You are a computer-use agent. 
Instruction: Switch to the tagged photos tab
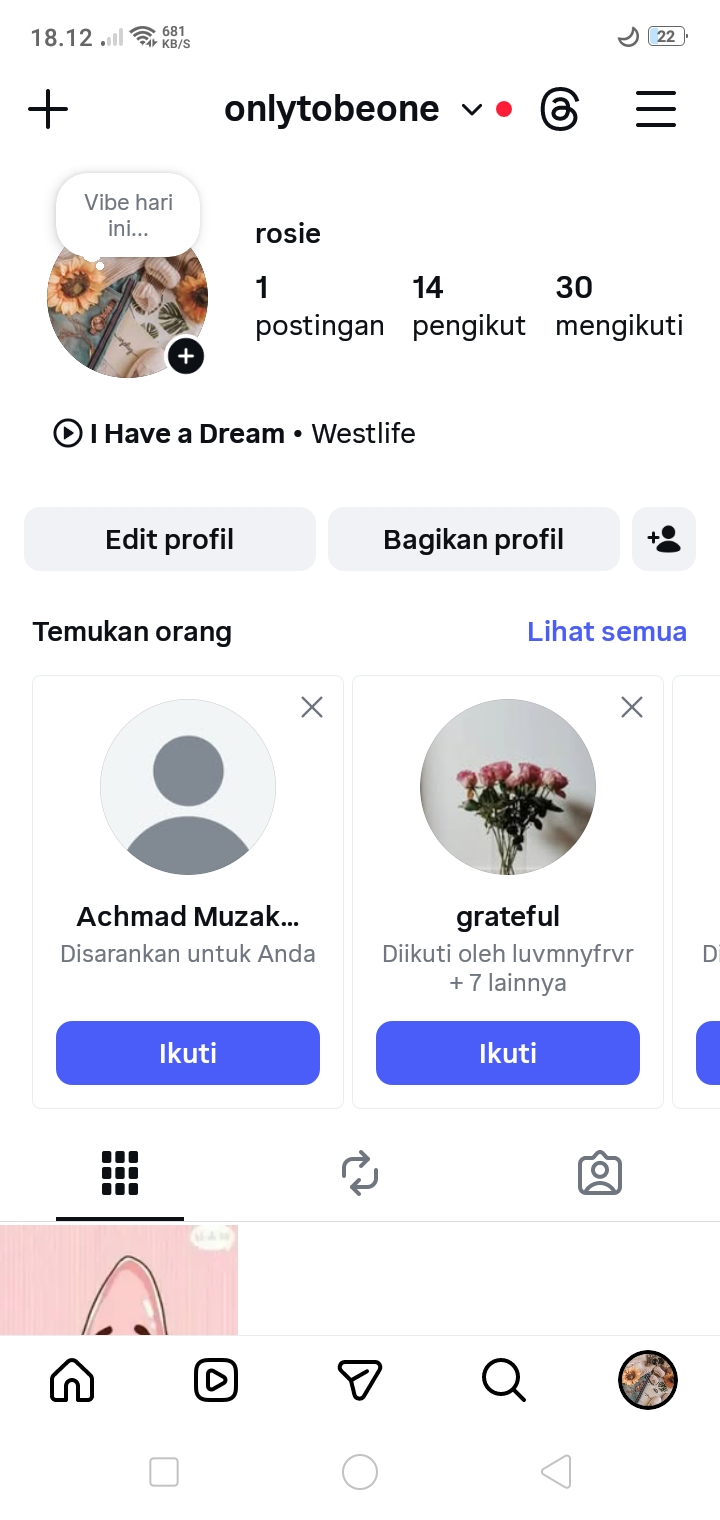(x=600, y=1173)
